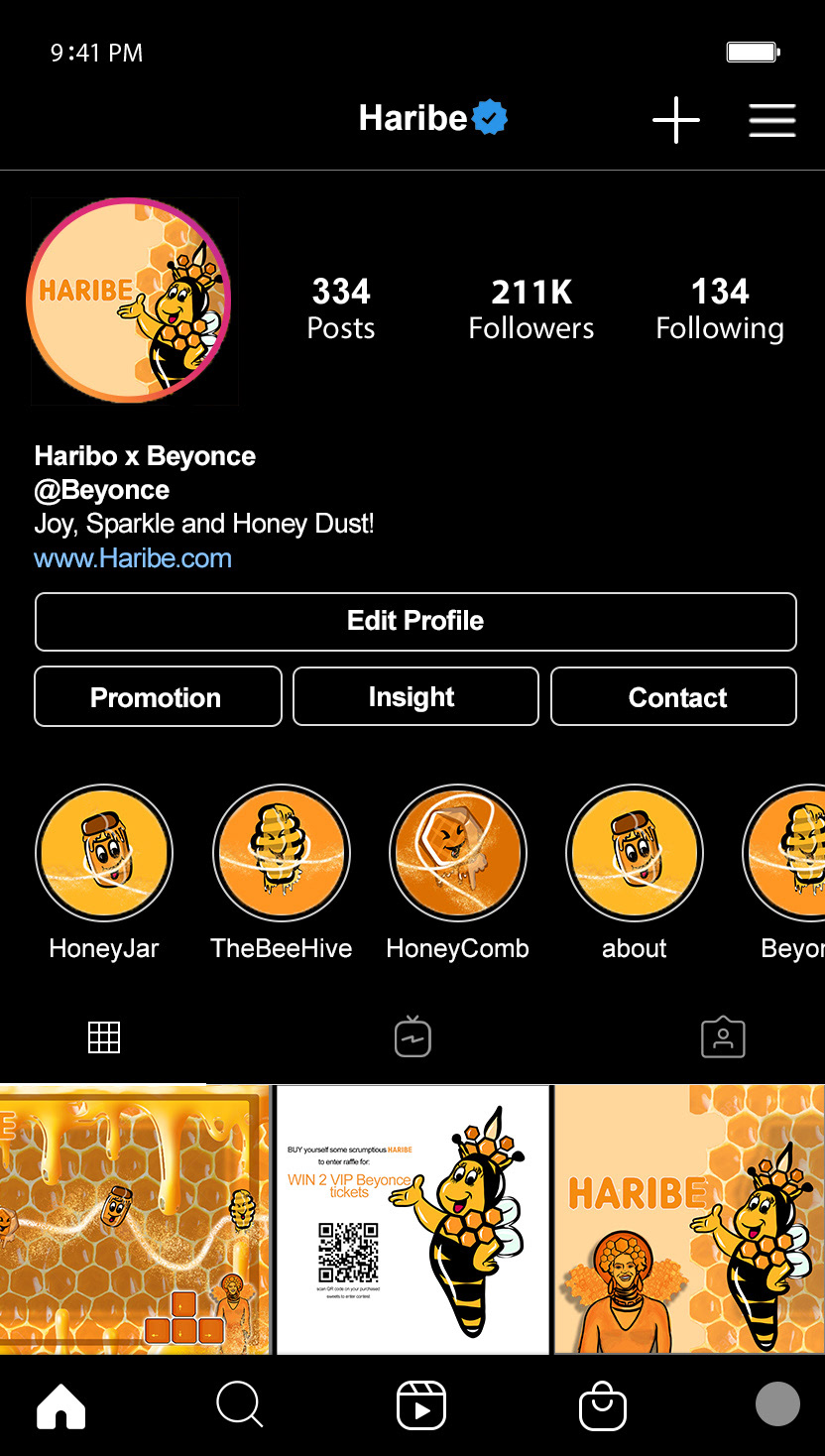Tap the Contact button
This screenshot has height=1456, width=825.
673,696
